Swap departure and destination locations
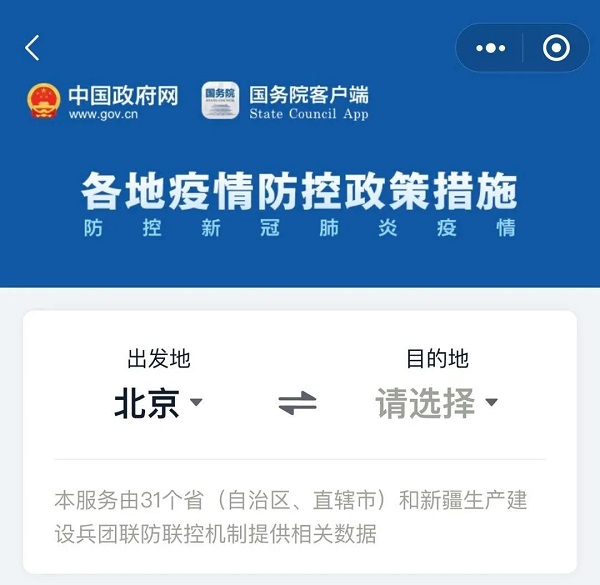This screenshot has width=600, height=585. coord(297,403)
